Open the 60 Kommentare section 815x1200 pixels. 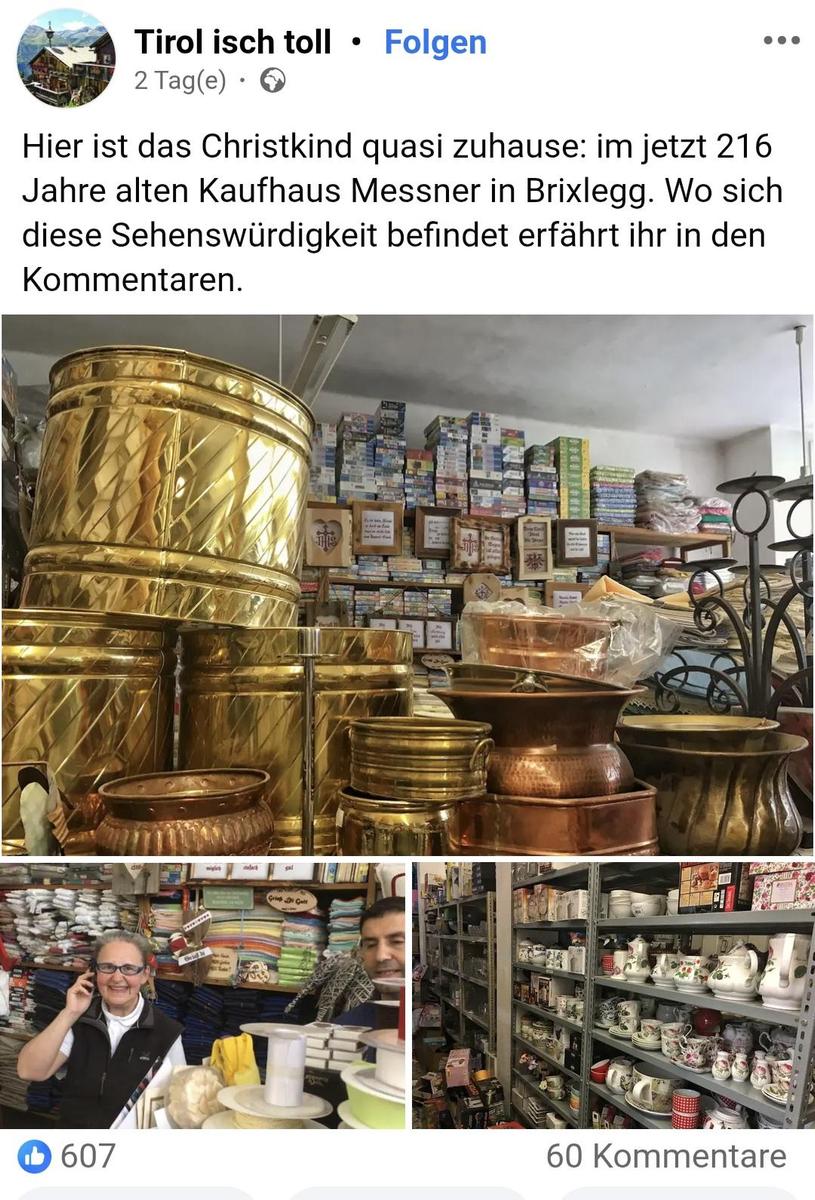click(665, 1157)
